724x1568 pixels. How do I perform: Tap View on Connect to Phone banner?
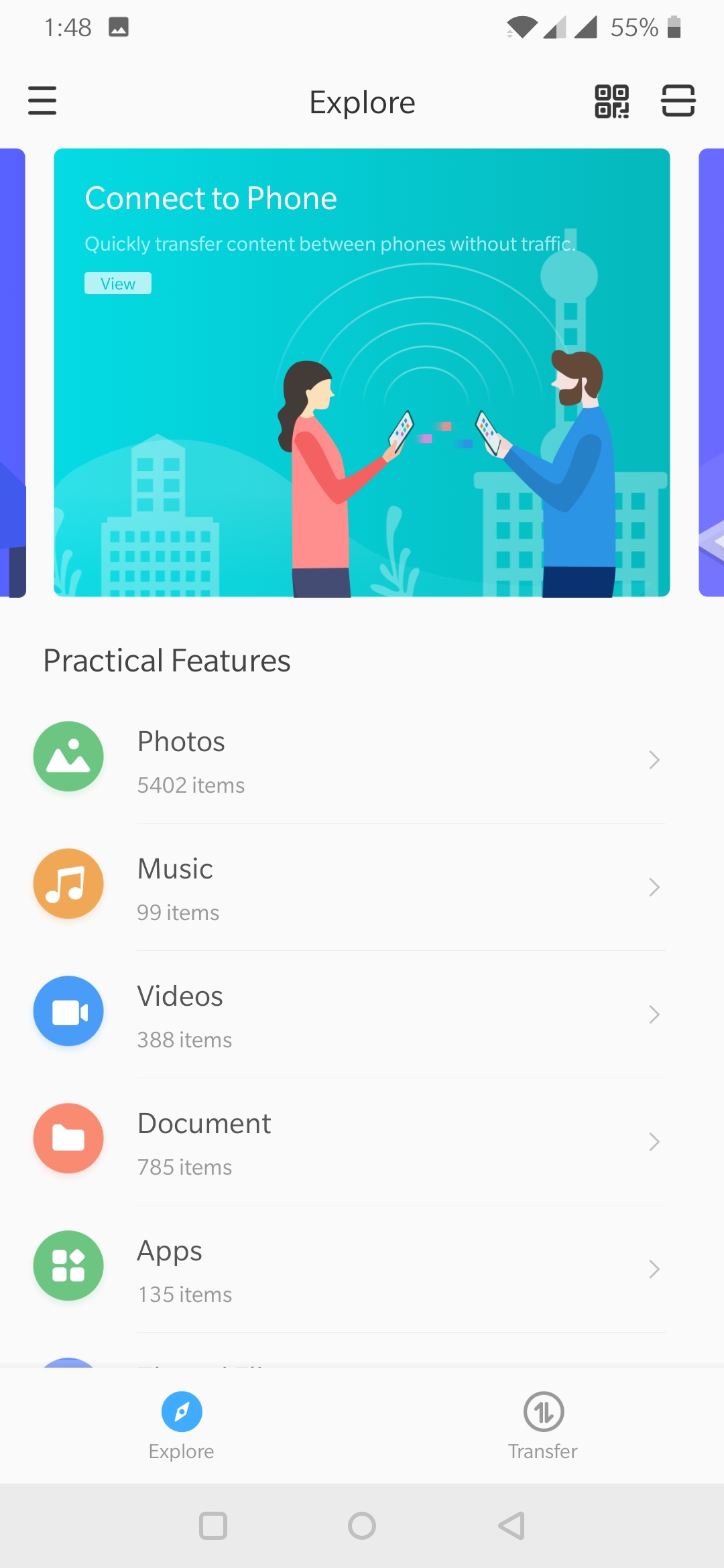click(x=118, y=283)
